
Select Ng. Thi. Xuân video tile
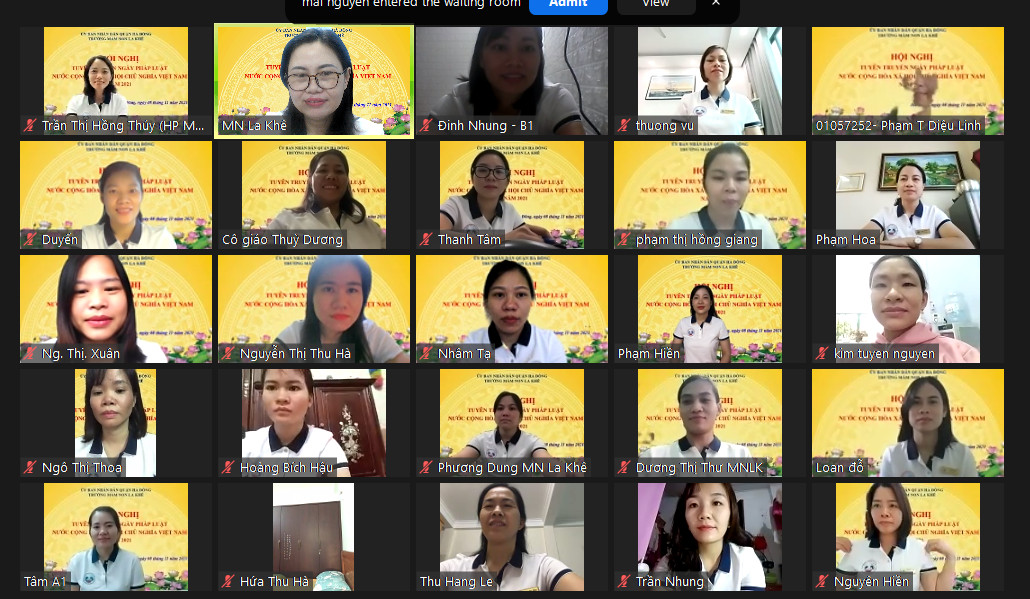pyautogui.click(x=116, y=308)
